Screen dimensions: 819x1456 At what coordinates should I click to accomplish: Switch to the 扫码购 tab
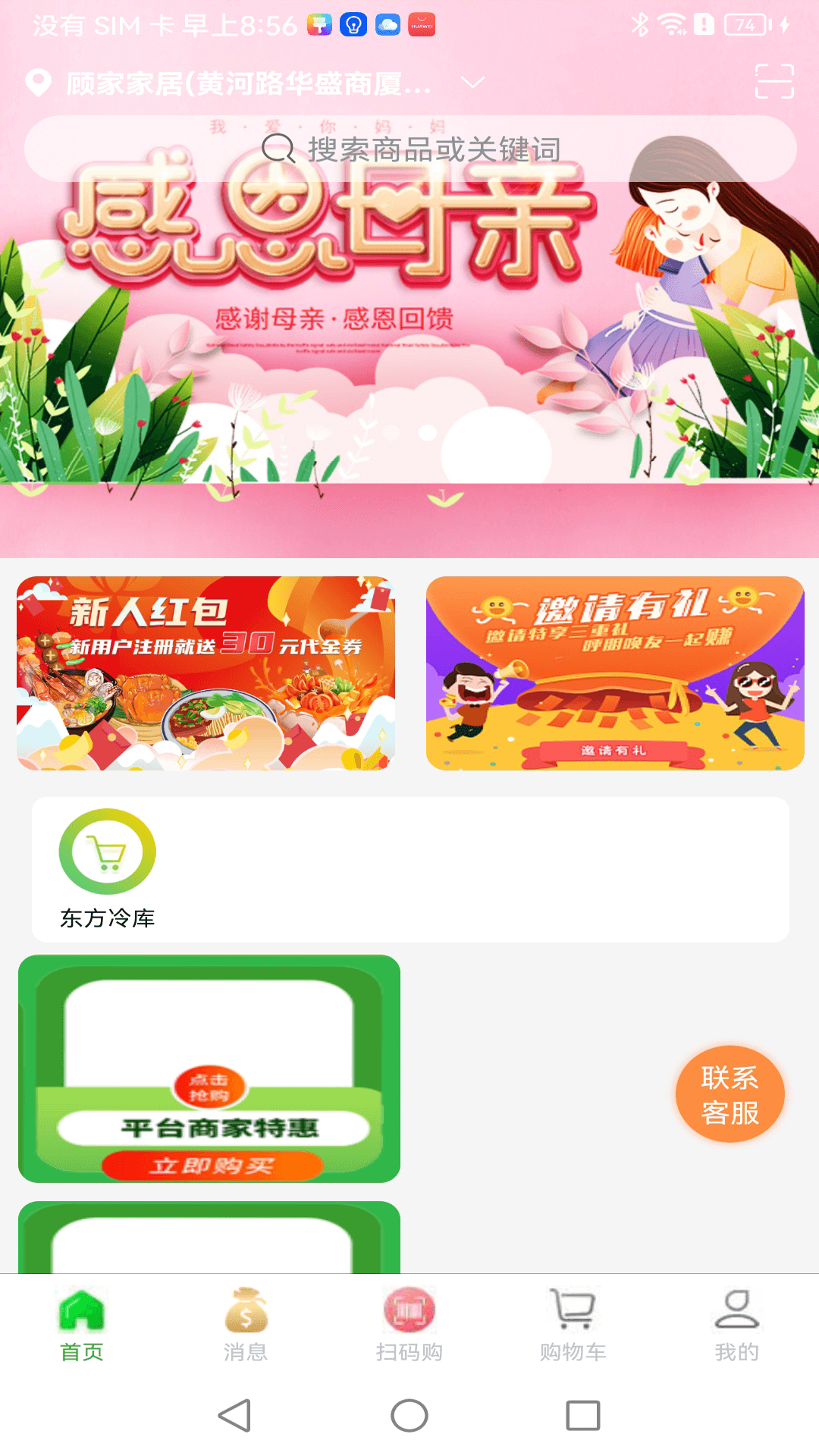pos(409,1325)
